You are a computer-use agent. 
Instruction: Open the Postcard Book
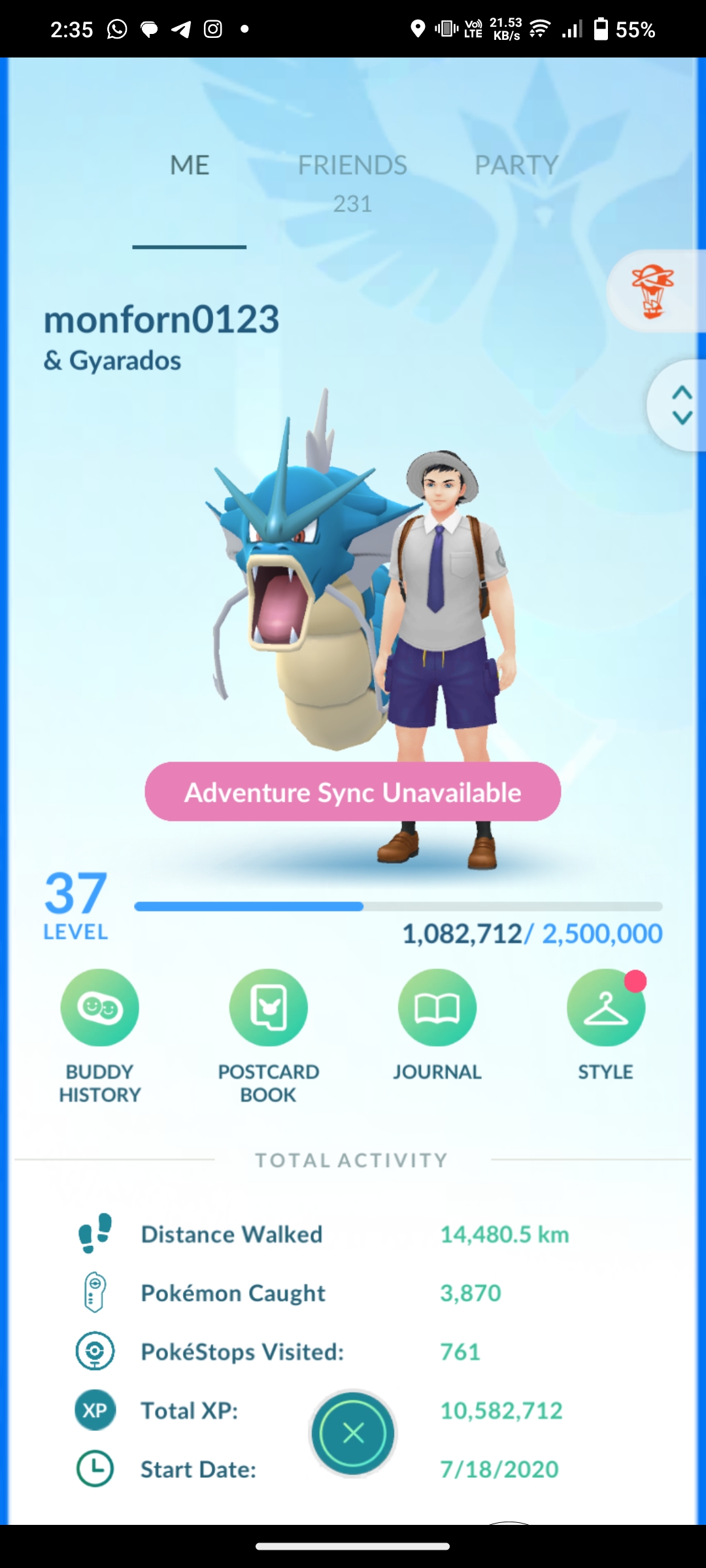pos(268,1037)
